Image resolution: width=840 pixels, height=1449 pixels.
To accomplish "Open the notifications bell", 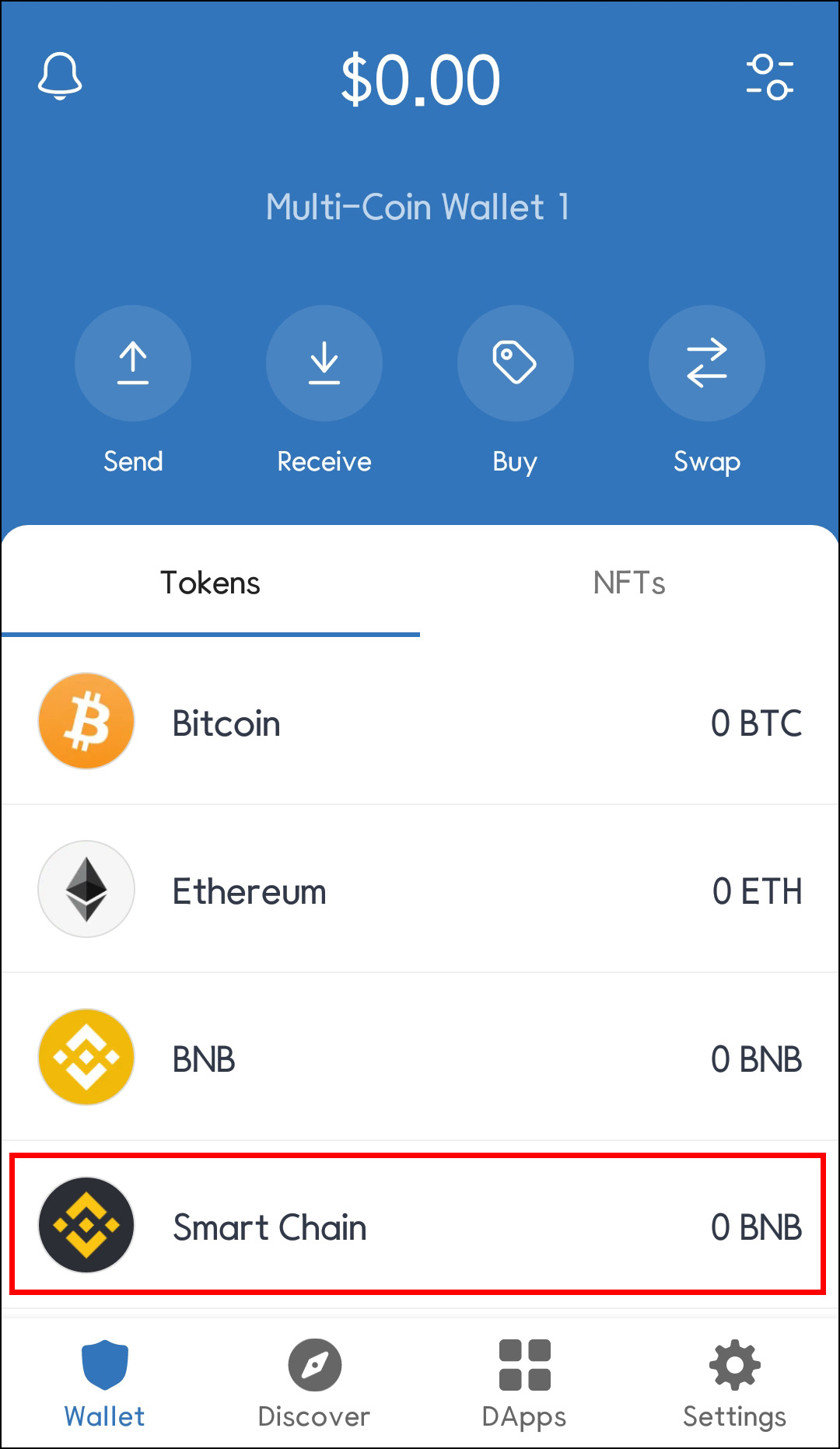I will coord(60,76).
